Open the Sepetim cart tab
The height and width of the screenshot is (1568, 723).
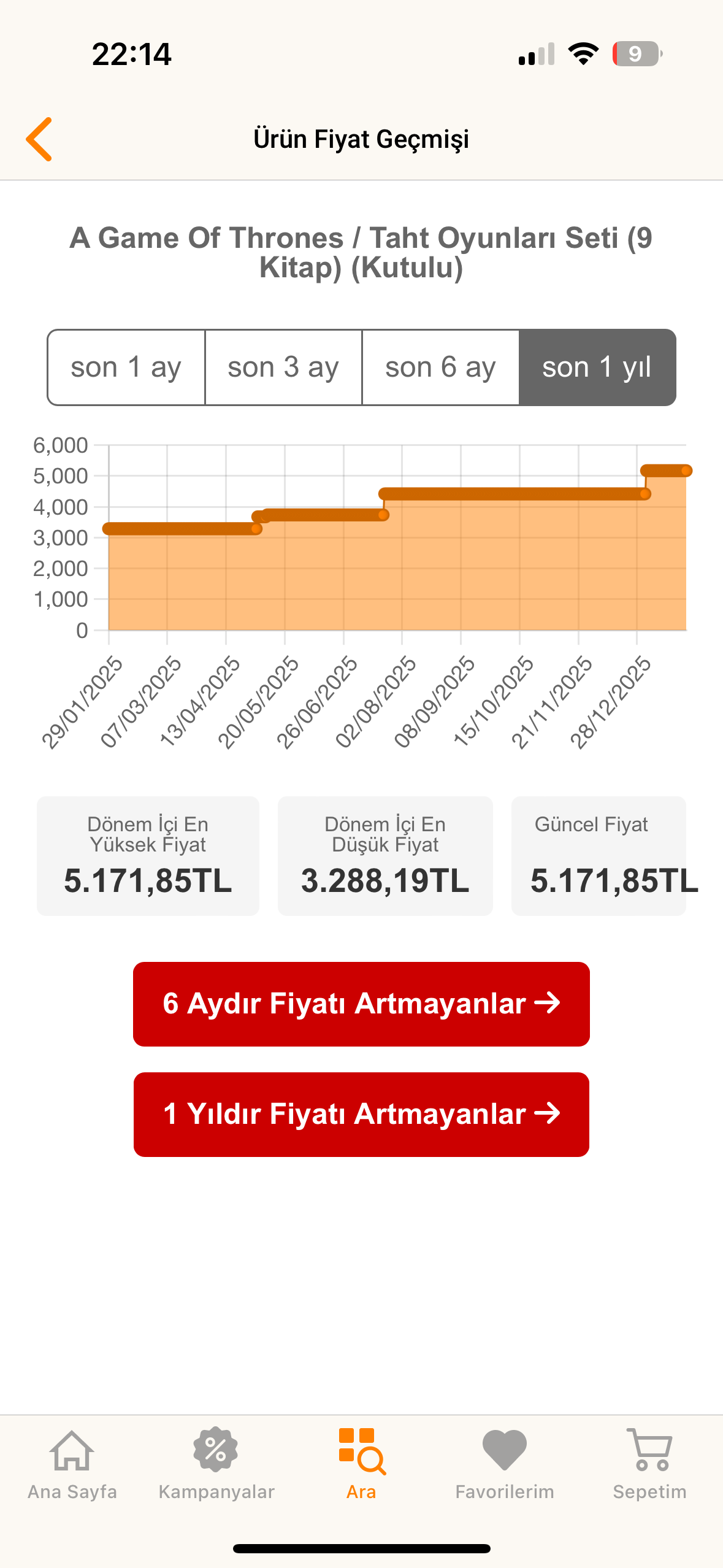click(649, 1464)
